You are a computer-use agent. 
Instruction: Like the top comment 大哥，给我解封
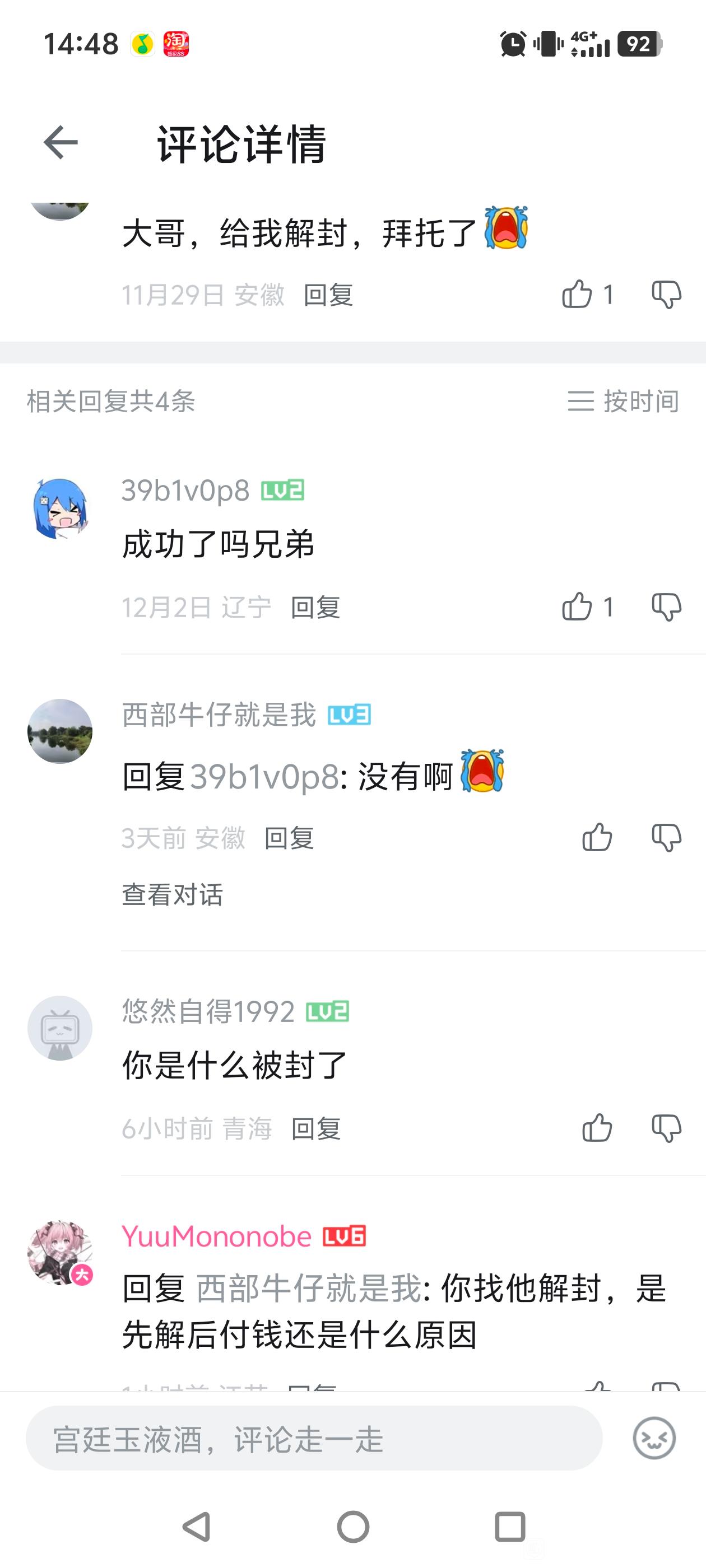[x=577, y=295]
